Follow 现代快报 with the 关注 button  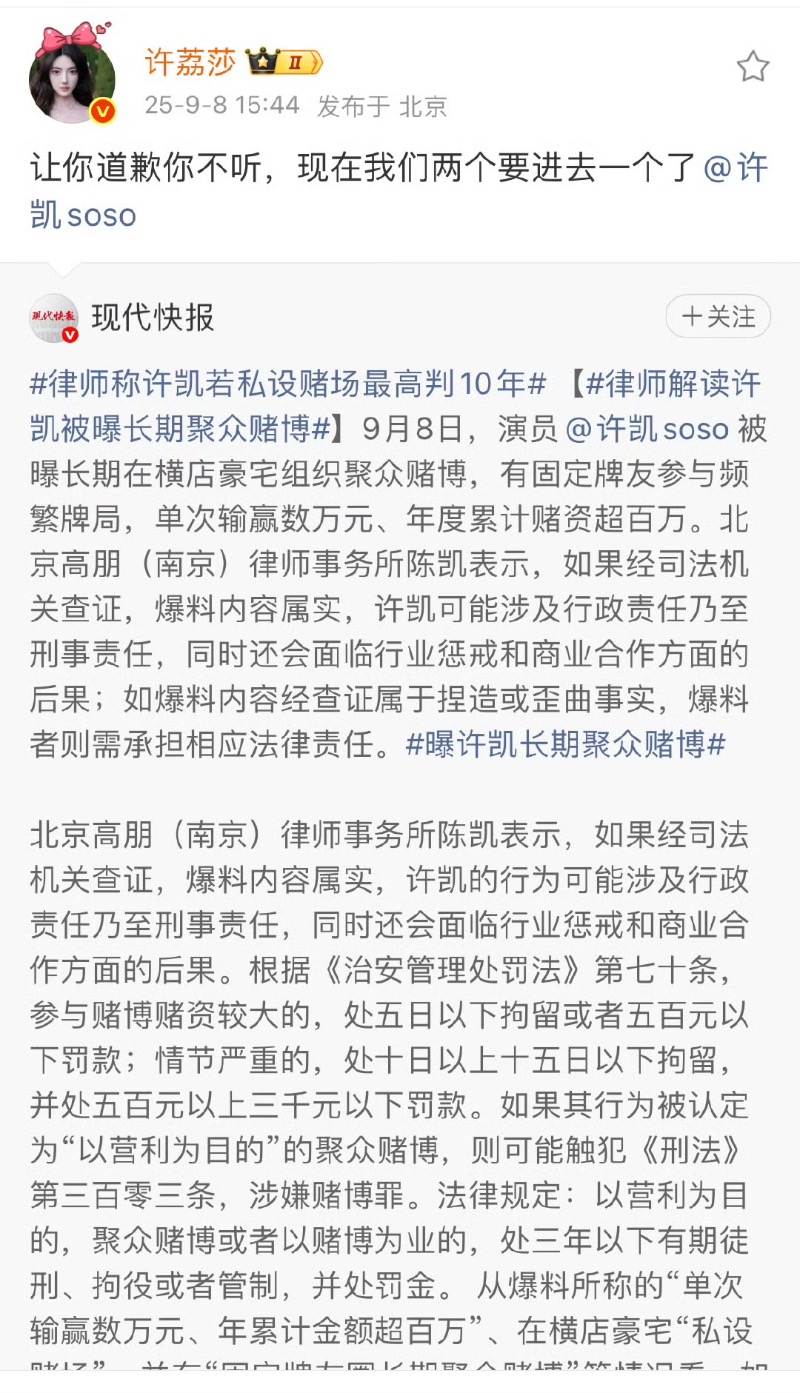coord(718,317)
